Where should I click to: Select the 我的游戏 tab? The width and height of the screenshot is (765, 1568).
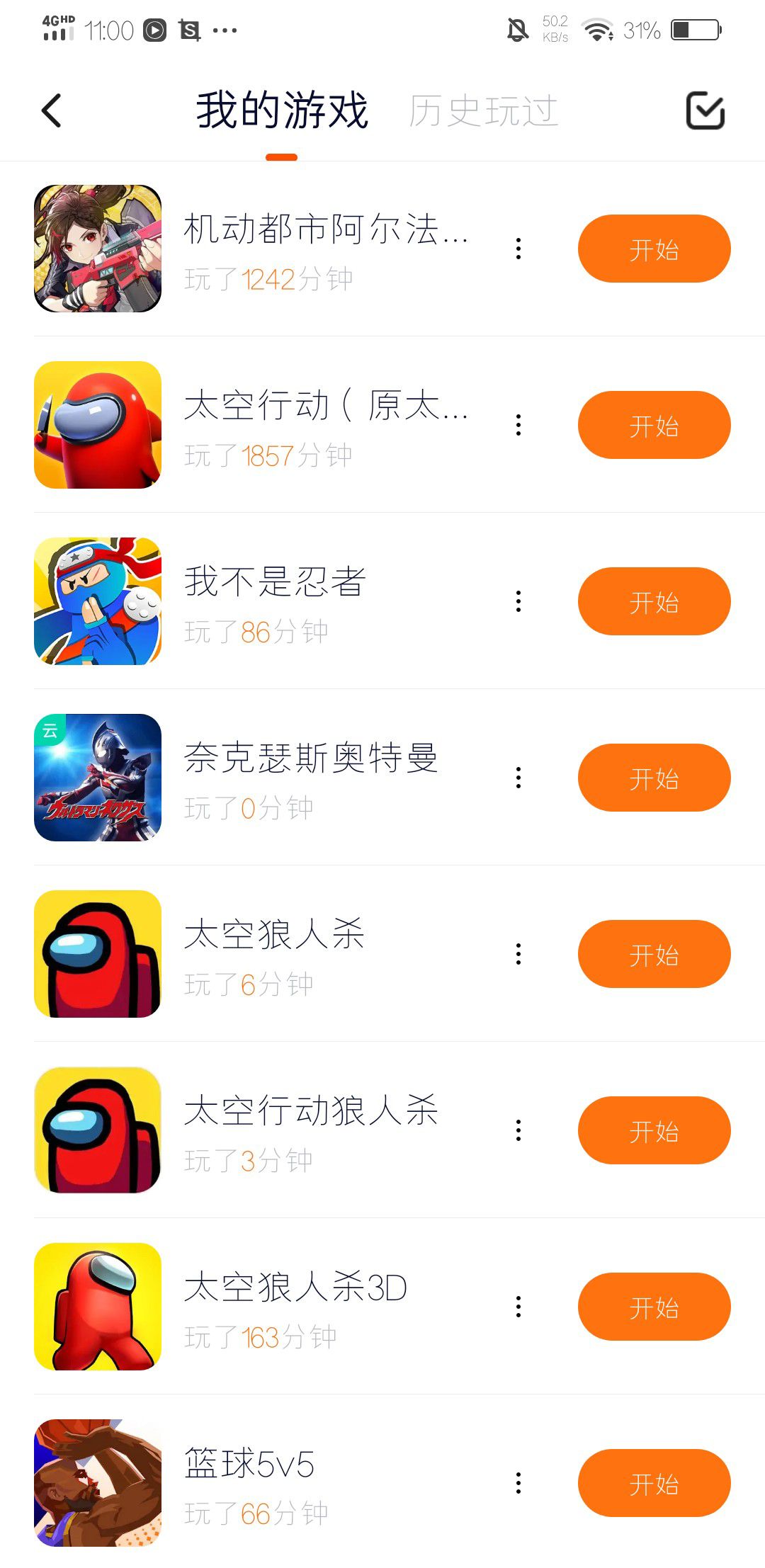tap(282, 111)
